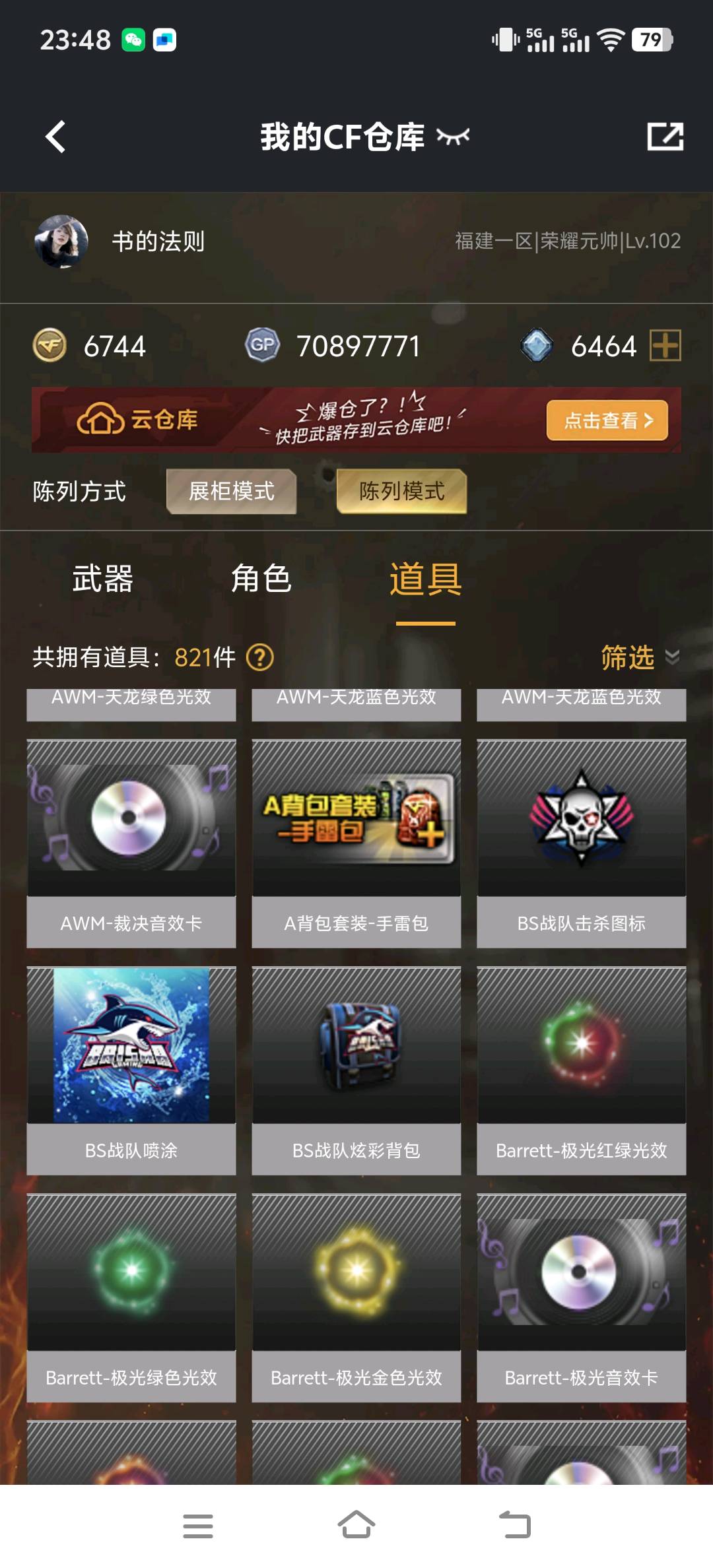Open the Barrett-极光音效卡 item
Screen dimensions: 713x1568
pos(581,1297)
